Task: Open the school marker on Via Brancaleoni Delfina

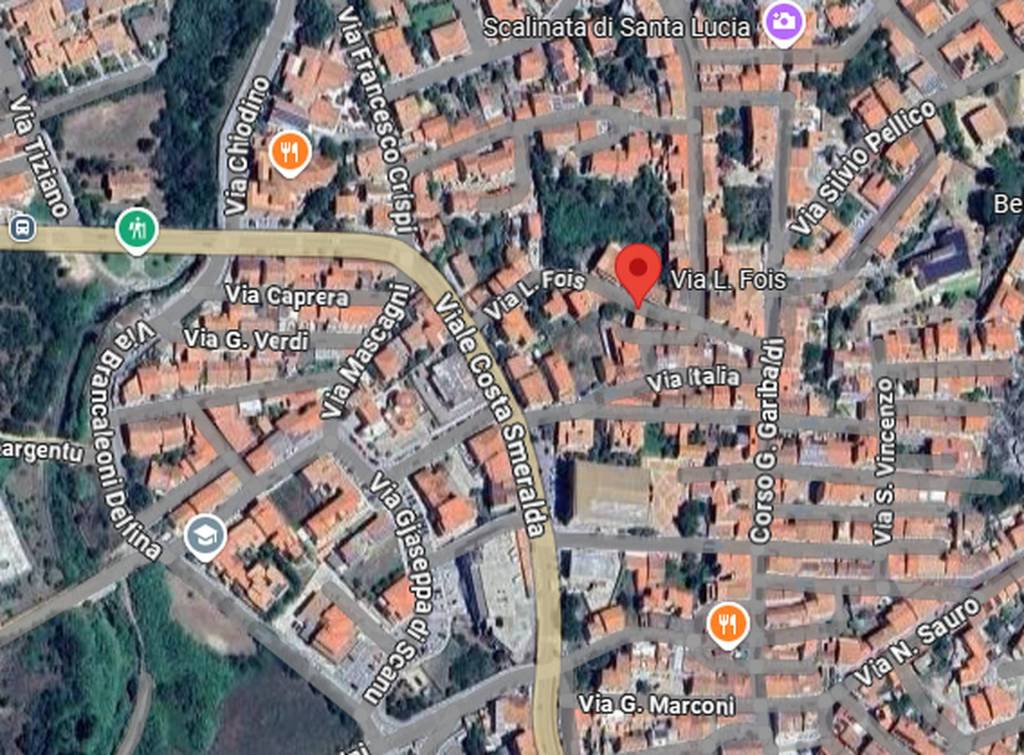Action: (205, 537)
